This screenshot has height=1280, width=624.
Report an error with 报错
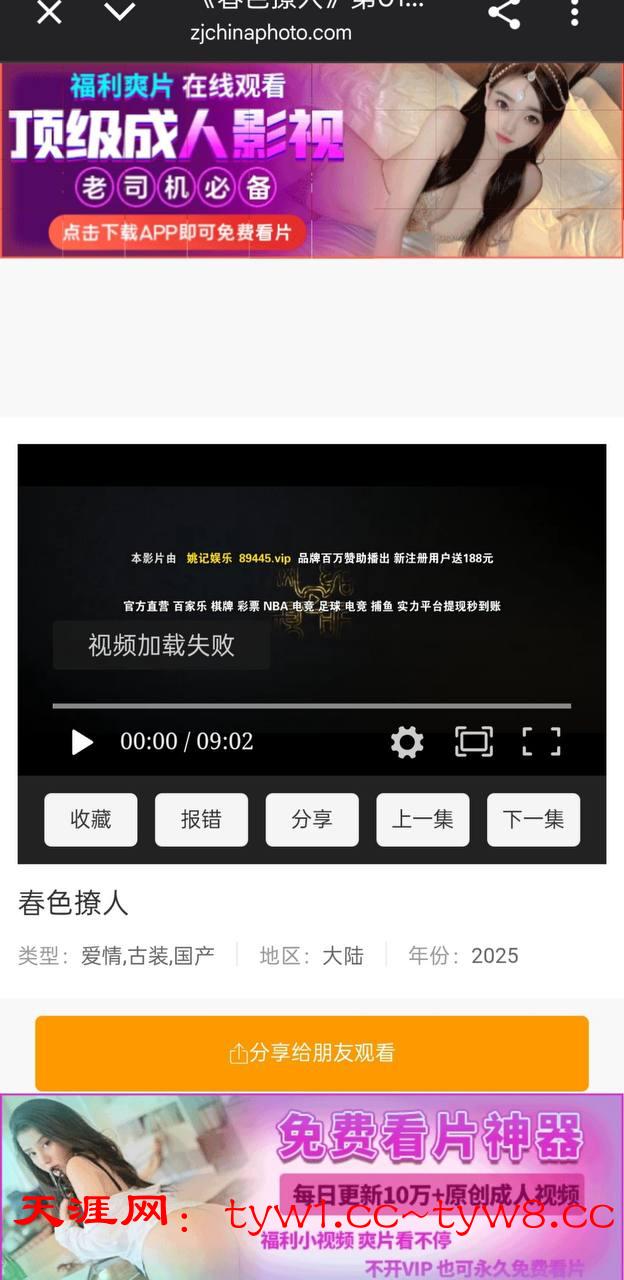(201, 820)
